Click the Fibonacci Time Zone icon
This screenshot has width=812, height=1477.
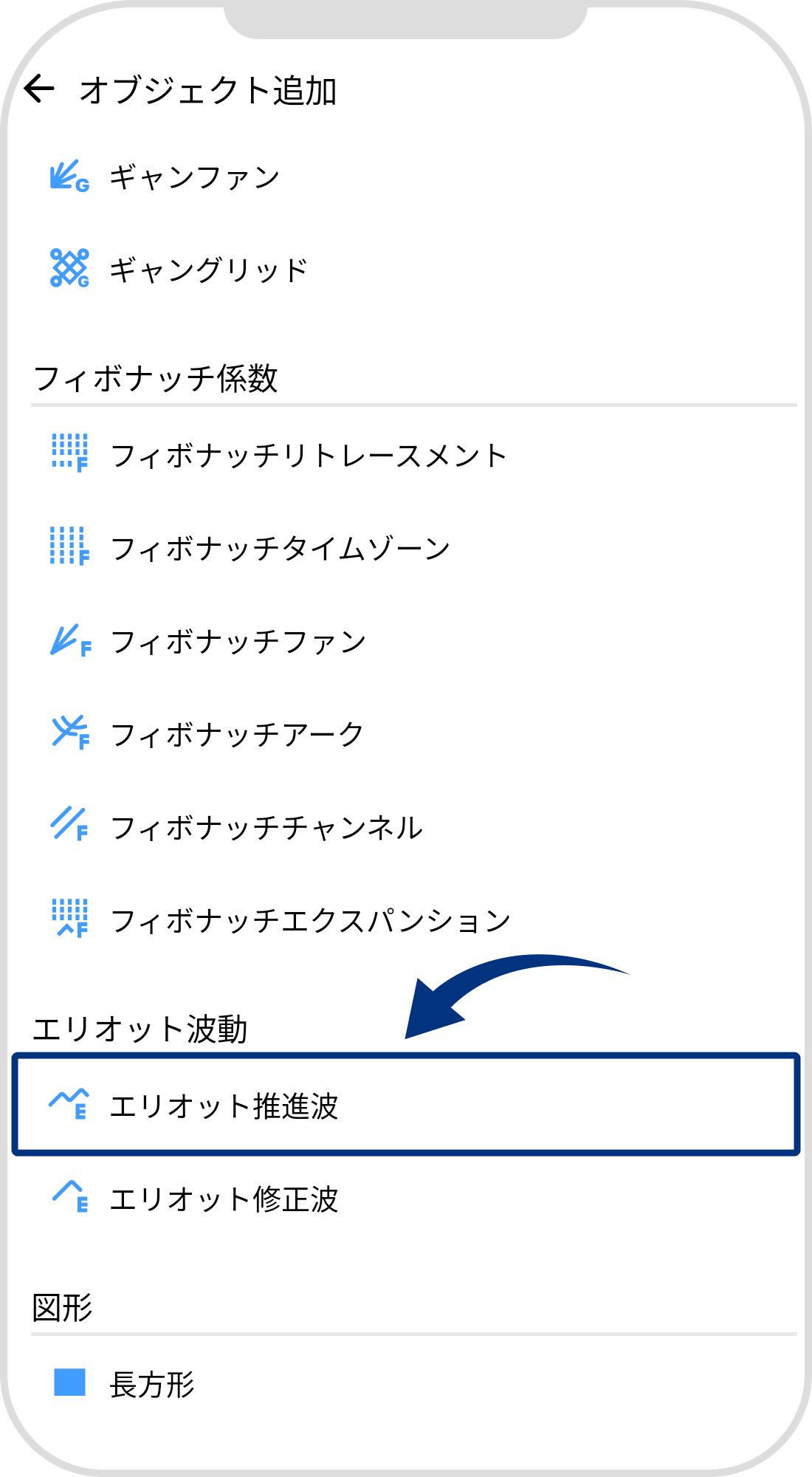(70, 548)
